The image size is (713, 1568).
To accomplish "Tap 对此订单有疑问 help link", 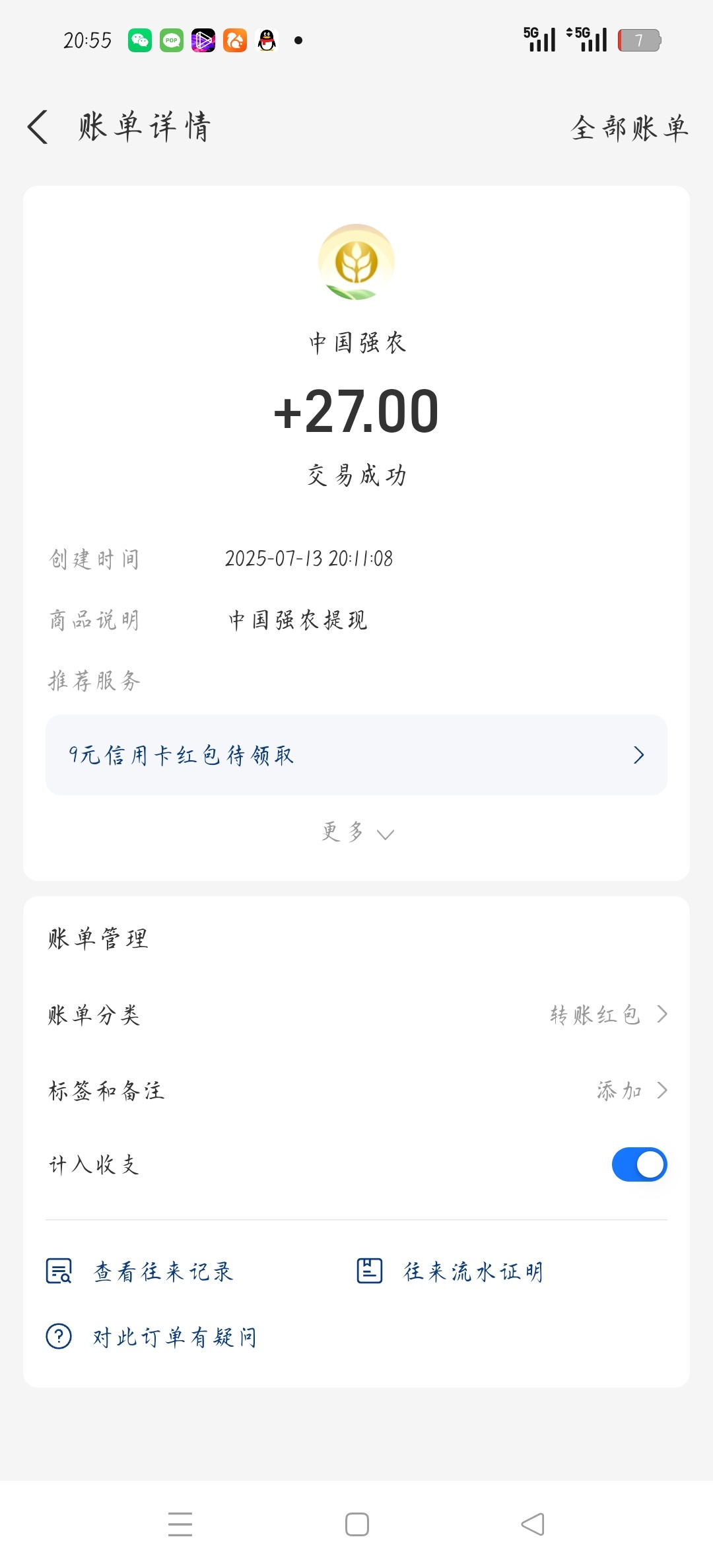I will tap(152, 1337).
